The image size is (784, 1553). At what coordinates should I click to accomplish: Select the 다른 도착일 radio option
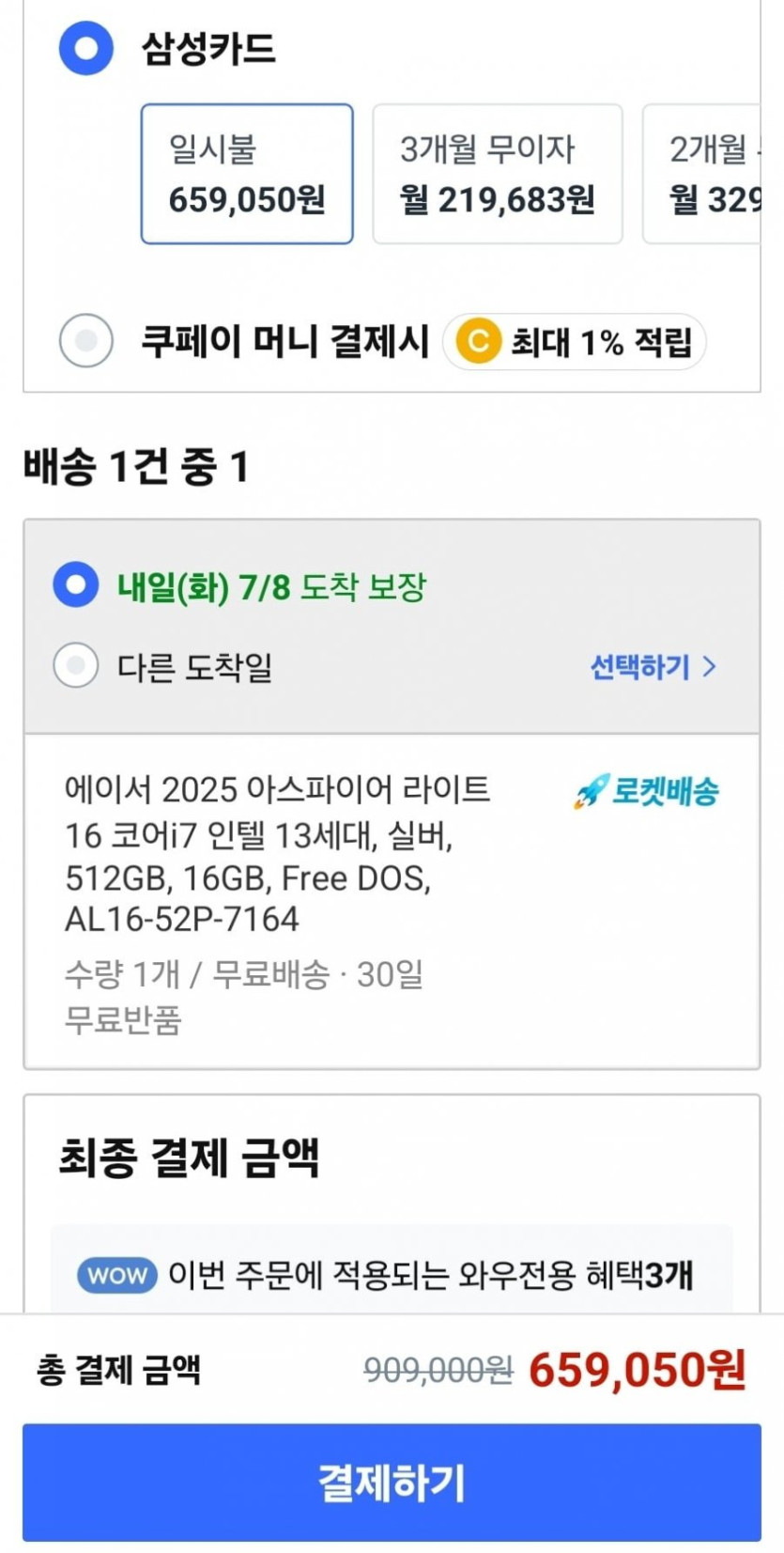click(76, 666)
